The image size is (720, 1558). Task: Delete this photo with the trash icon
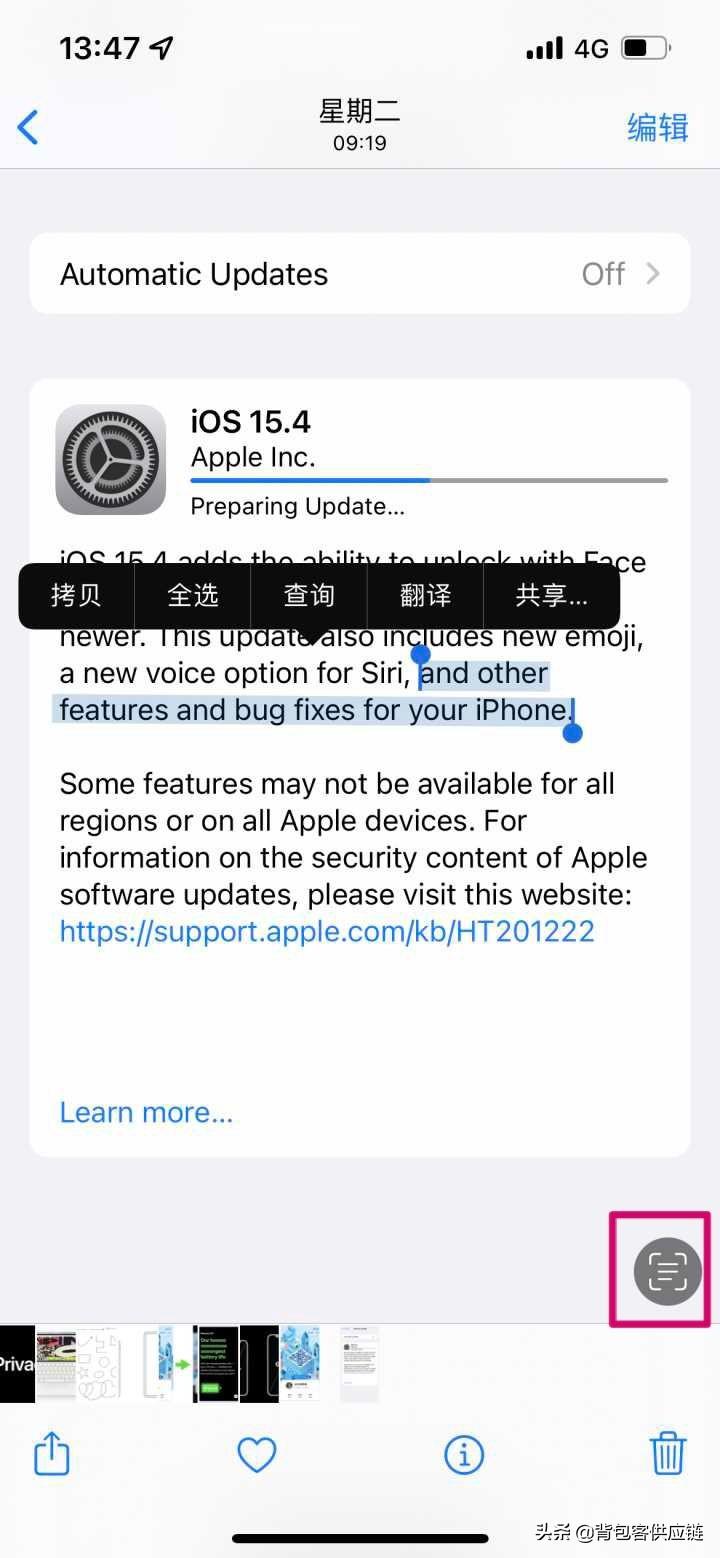point(667,1453)
